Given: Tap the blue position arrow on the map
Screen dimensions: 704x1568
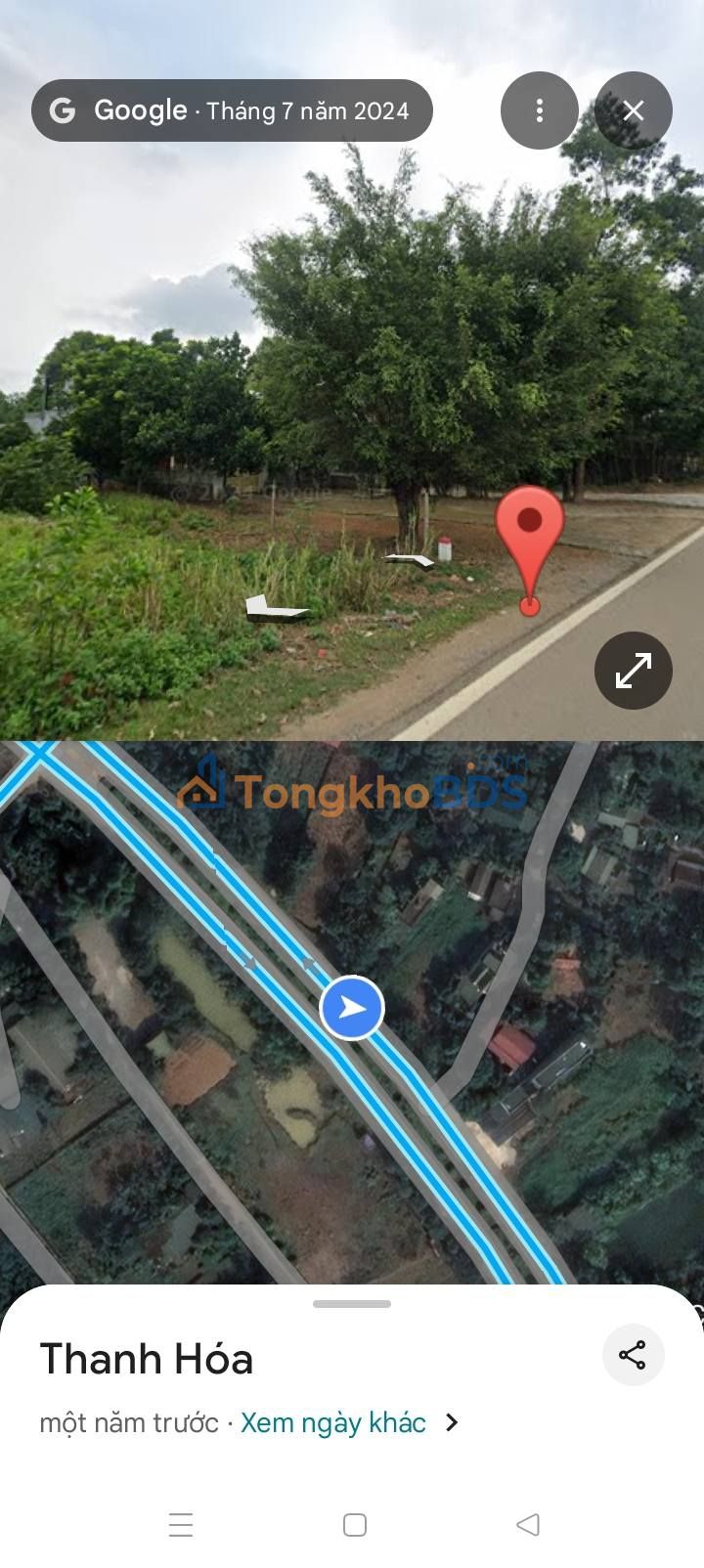Looking at the screenshot, I should pos(352,1008).
